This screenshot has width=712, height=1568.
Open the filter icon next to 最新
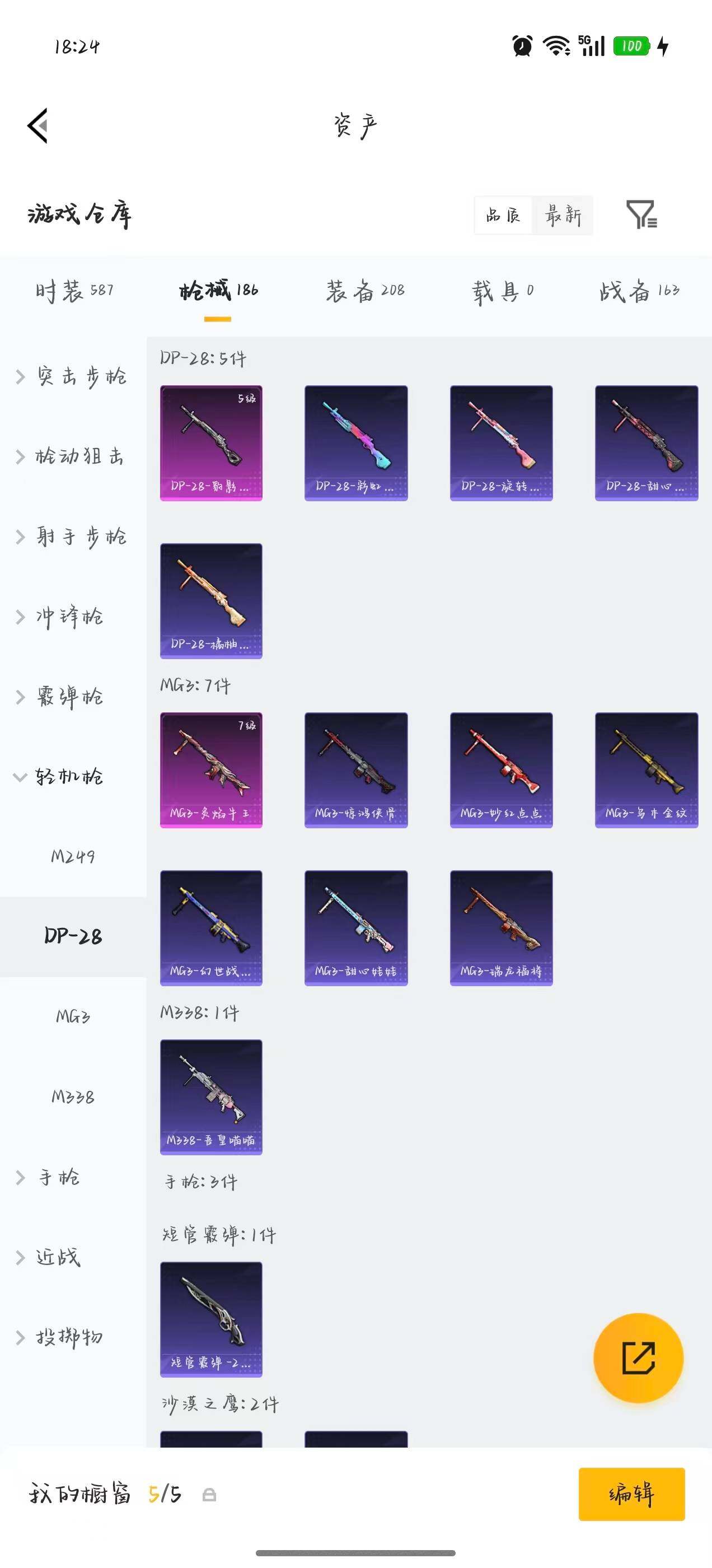(641, 214)
